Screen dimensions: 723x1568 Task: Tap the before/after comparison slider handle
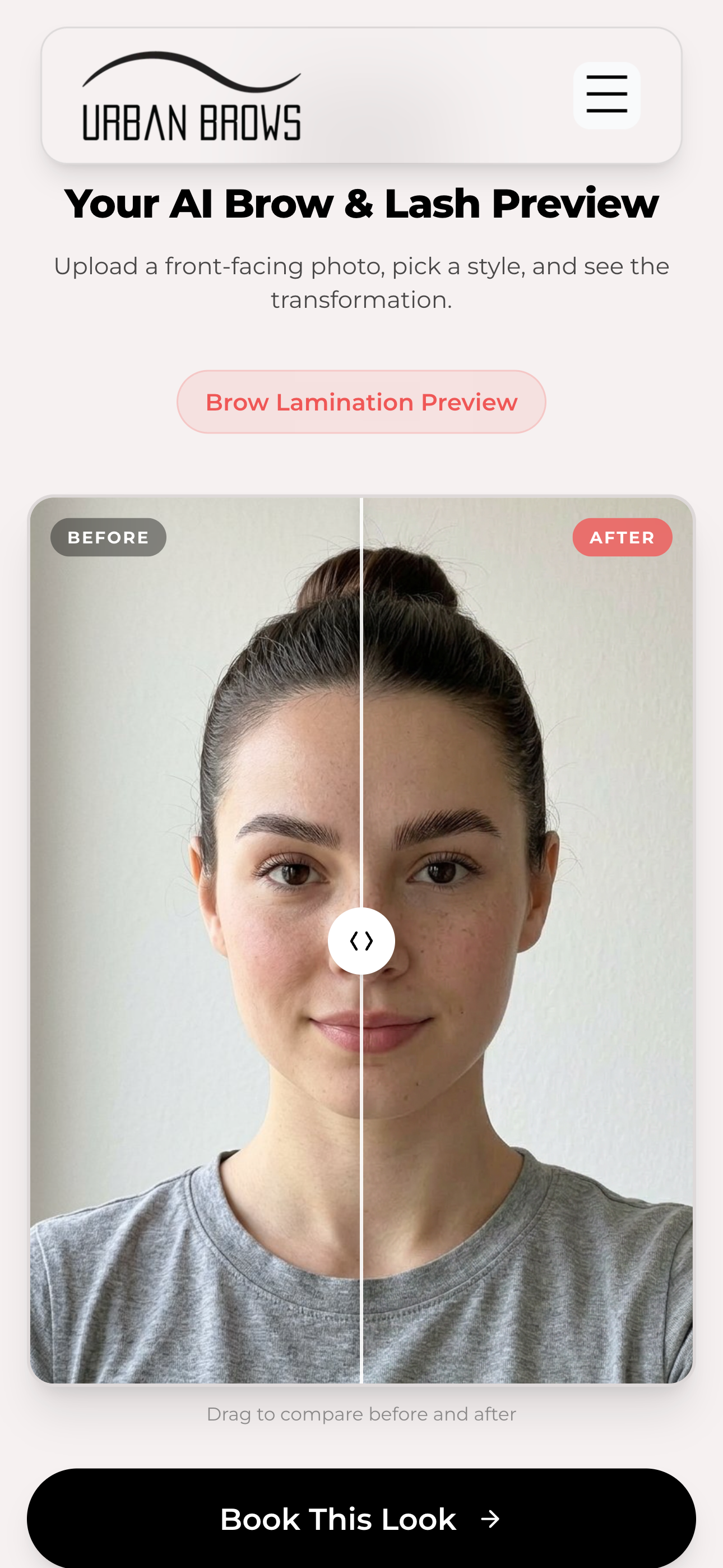tap(361, 940)
